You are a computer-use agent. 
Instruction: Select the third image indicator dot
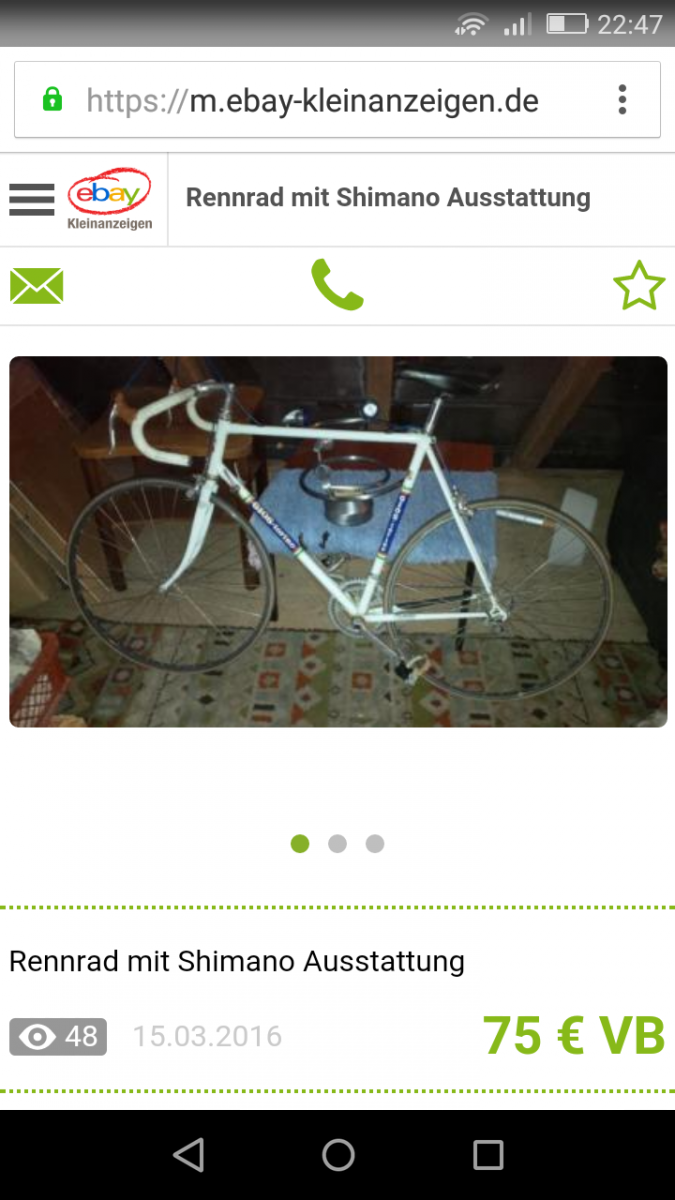pos(375,844)
